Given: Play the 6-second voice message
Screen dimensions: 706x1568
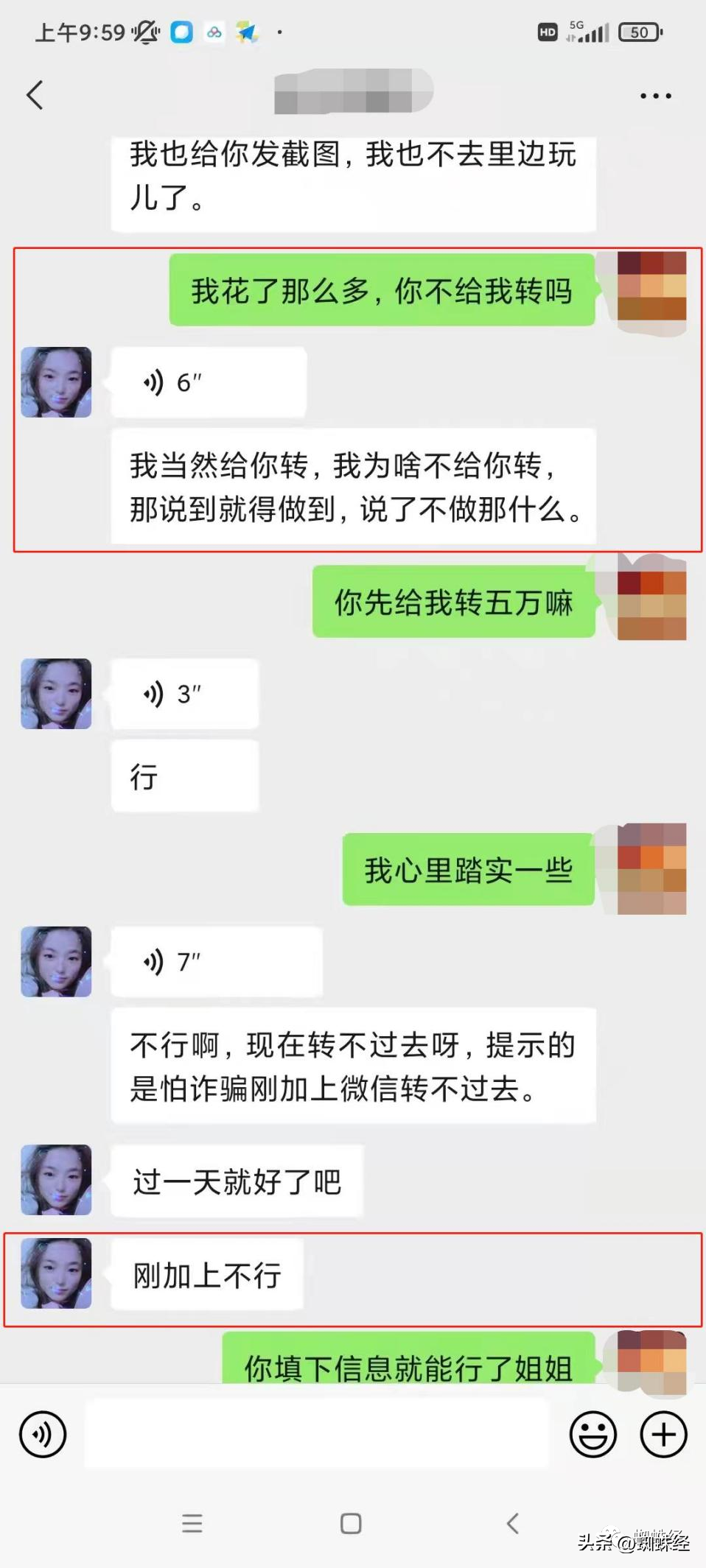Looking at the screenshot, I should [x=208, y=382].
